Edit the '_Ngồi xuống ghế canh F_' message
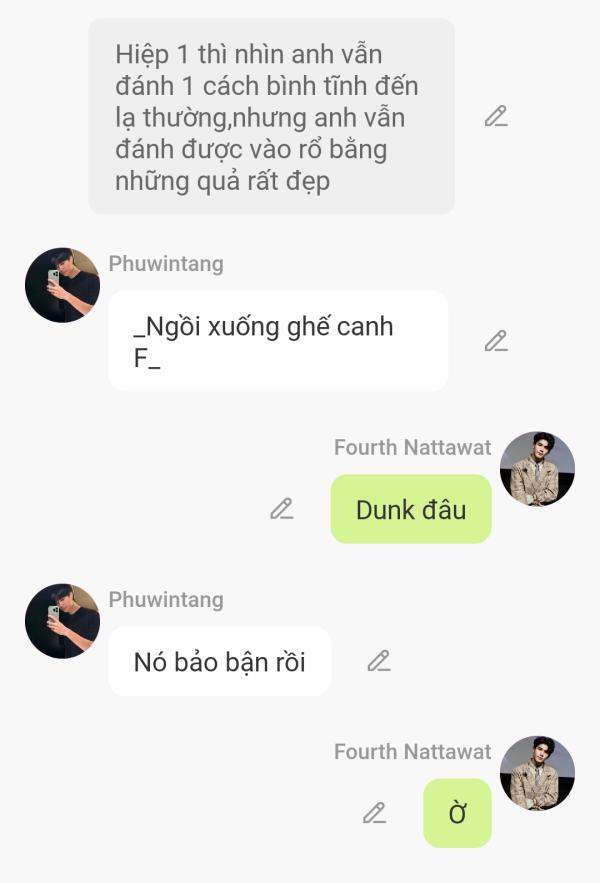 pyautogui.click(x=496, y=341)
